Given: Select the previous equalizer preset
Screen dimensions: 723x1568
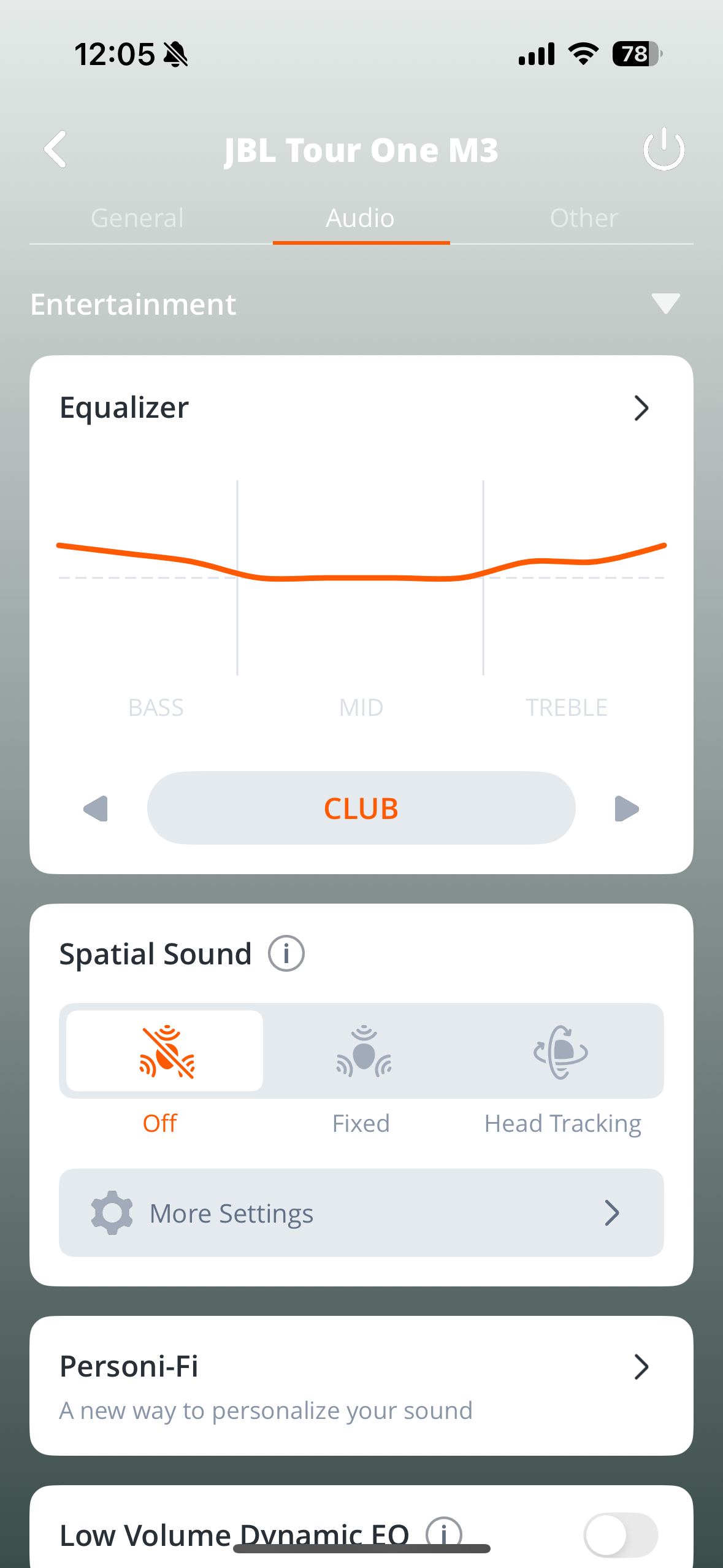Looking at the screenshot, I should [x=96, y=809].
